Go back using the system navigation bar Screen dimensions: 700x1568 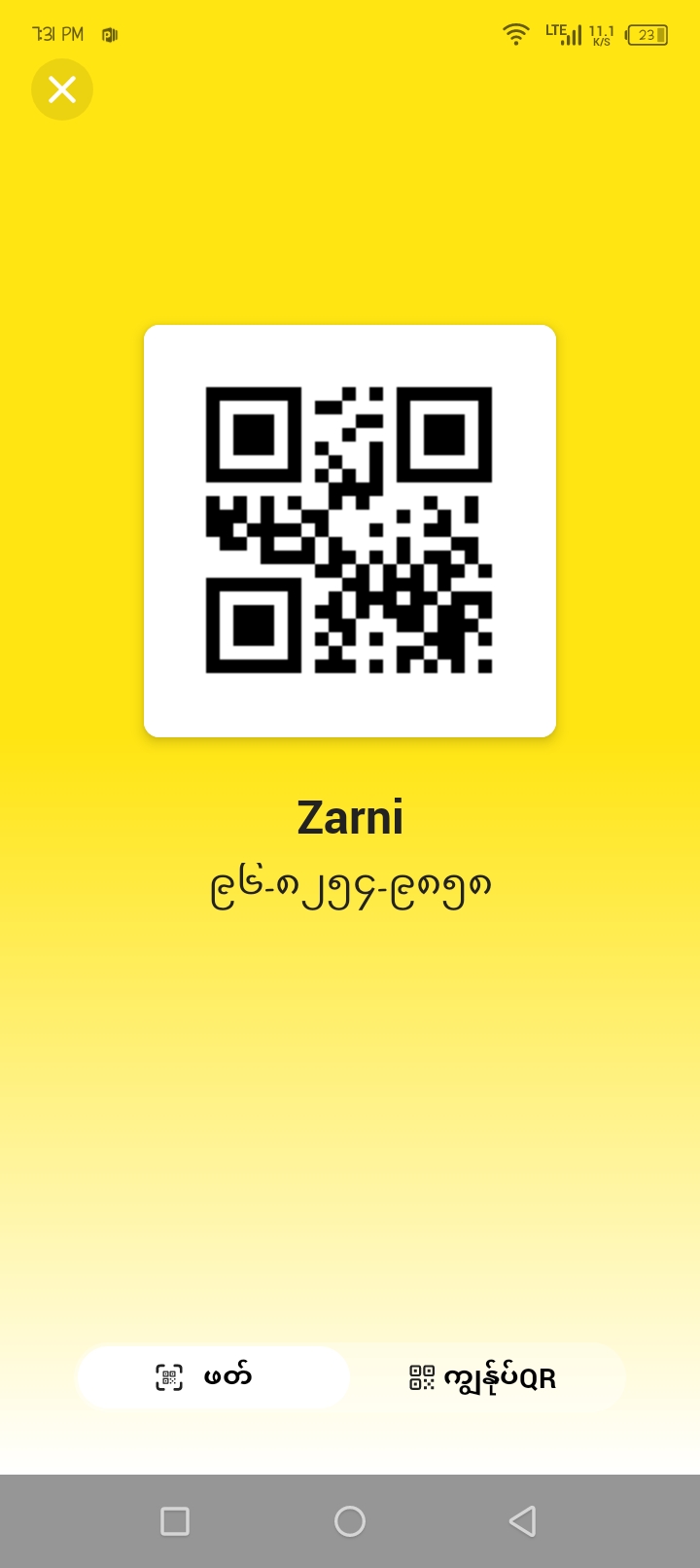[x=522, y=1520]
